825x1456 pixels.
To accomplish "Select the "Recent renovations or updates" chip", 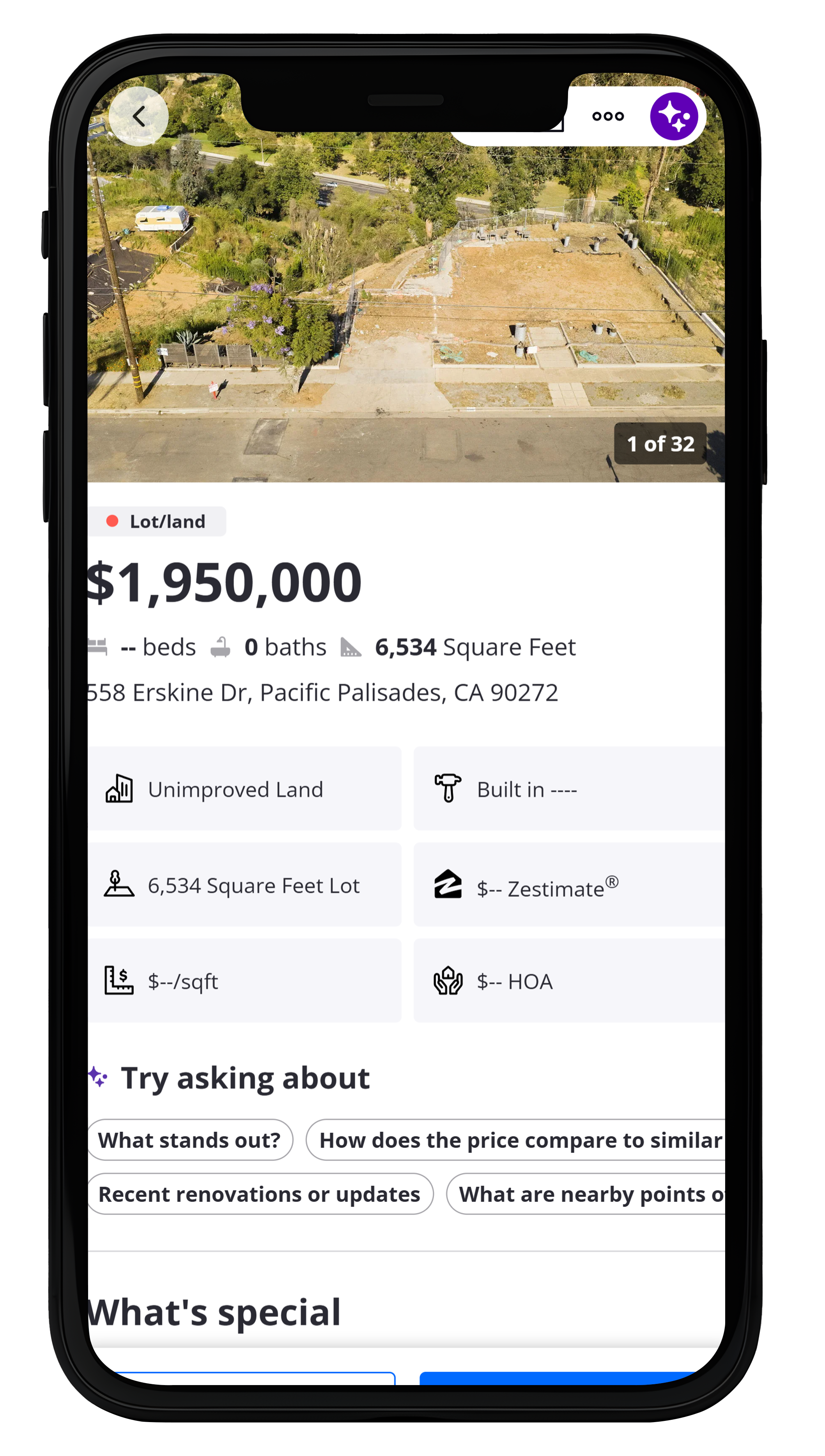I will 260,1194.
